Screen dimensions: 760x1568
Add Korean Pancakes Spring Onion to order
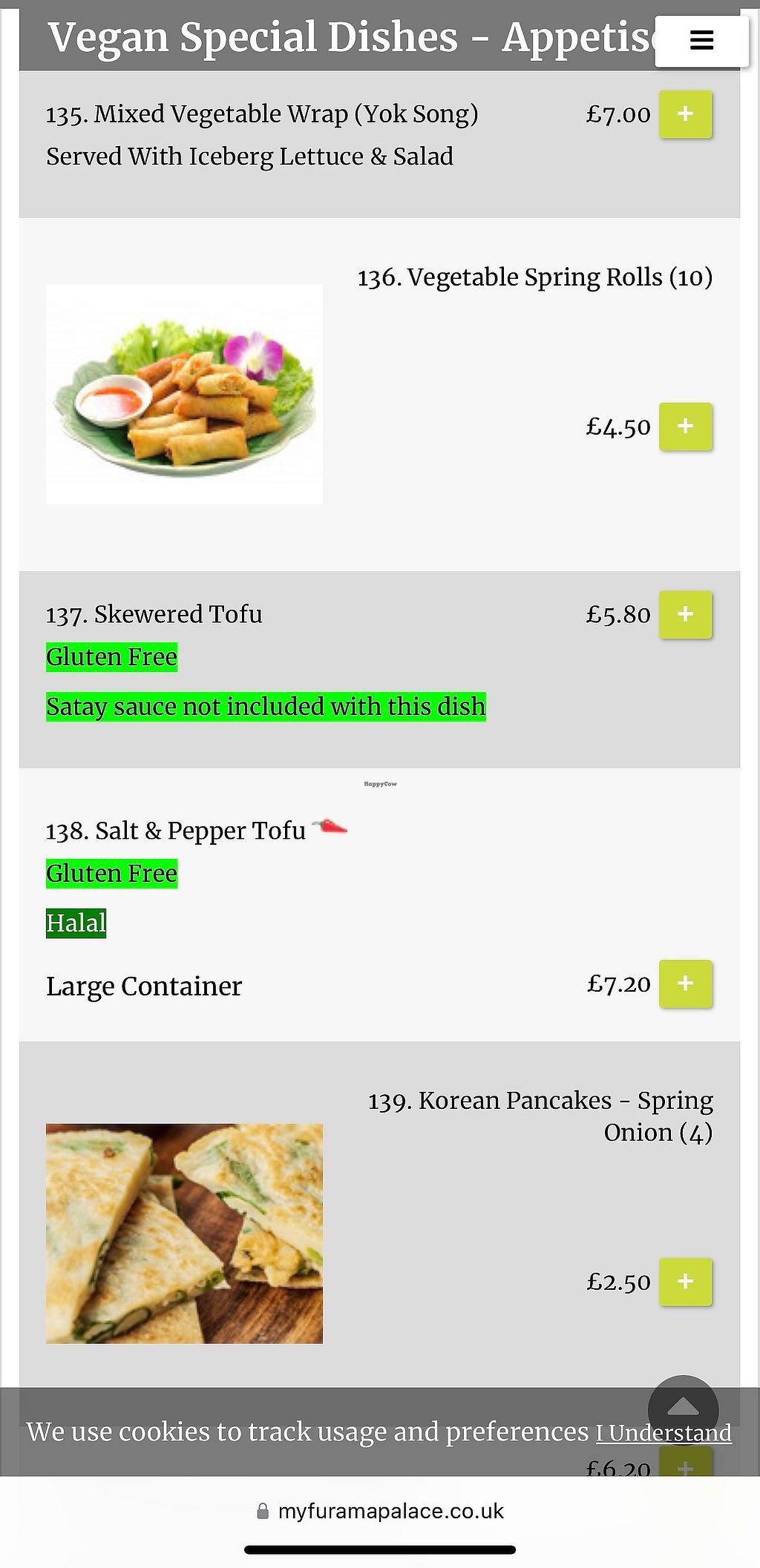(x=685, y=1282)
